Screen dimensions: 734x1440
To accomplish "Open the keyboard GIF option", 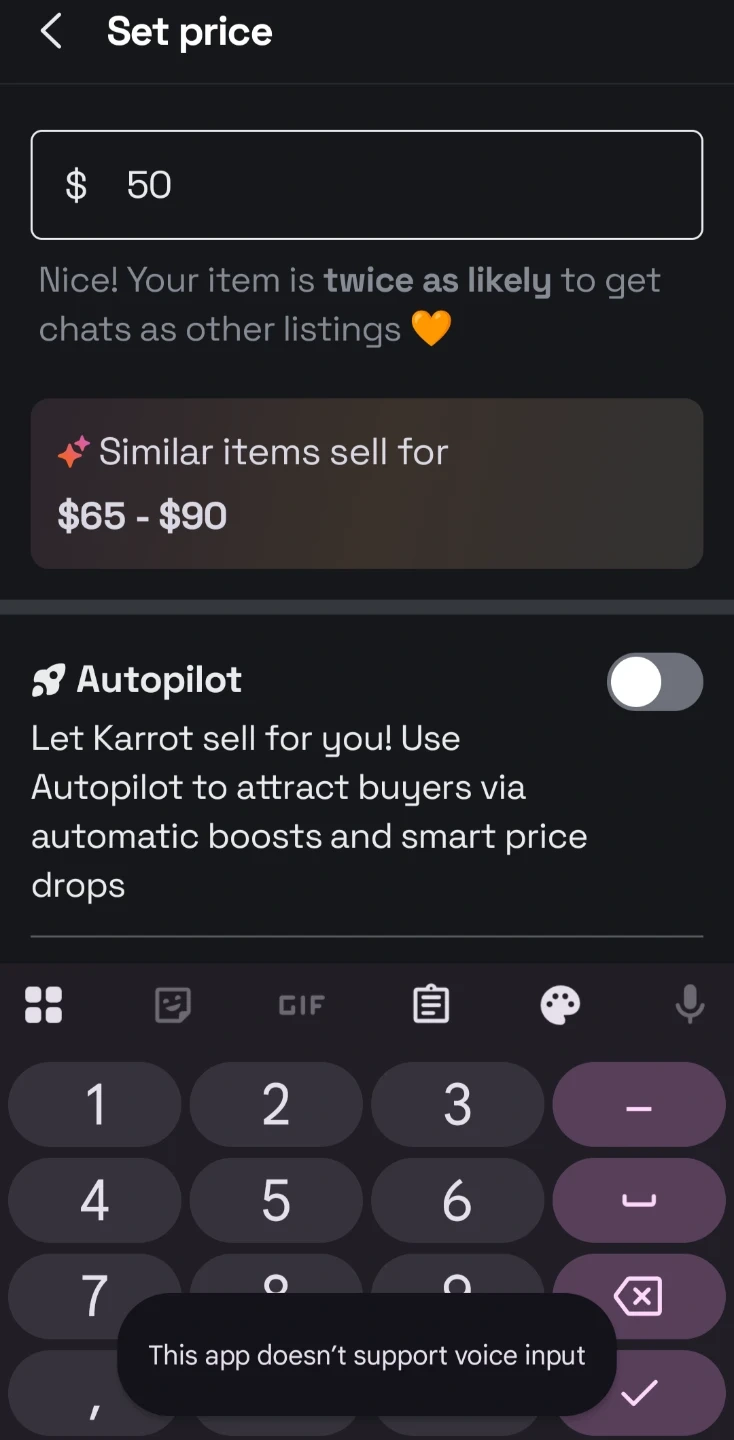I will pos(302,1005).
